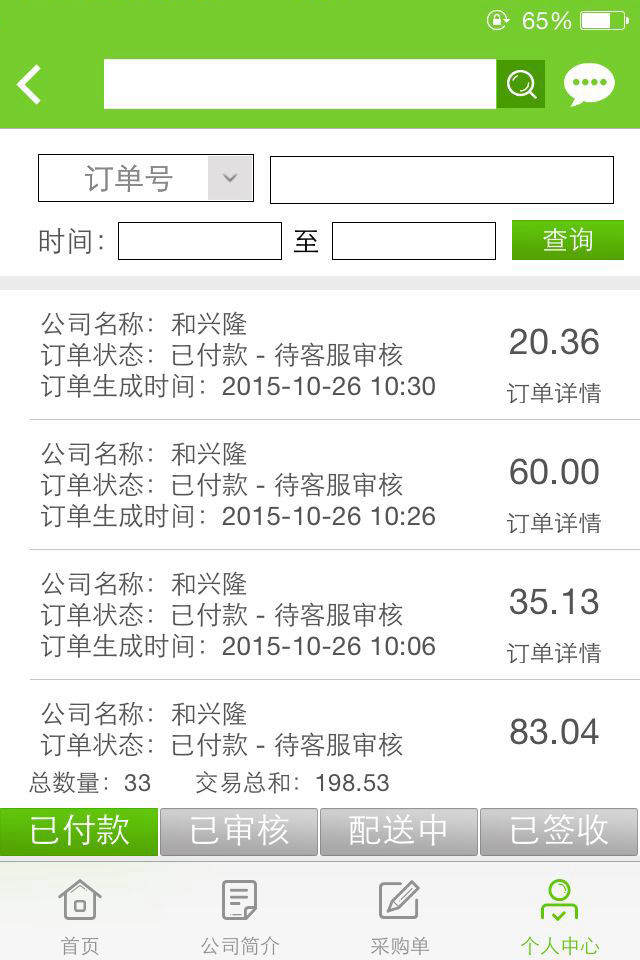Viewport: 640px width, 960px height.
Task: Tap the green 查询 button
Action: point(567,240)
